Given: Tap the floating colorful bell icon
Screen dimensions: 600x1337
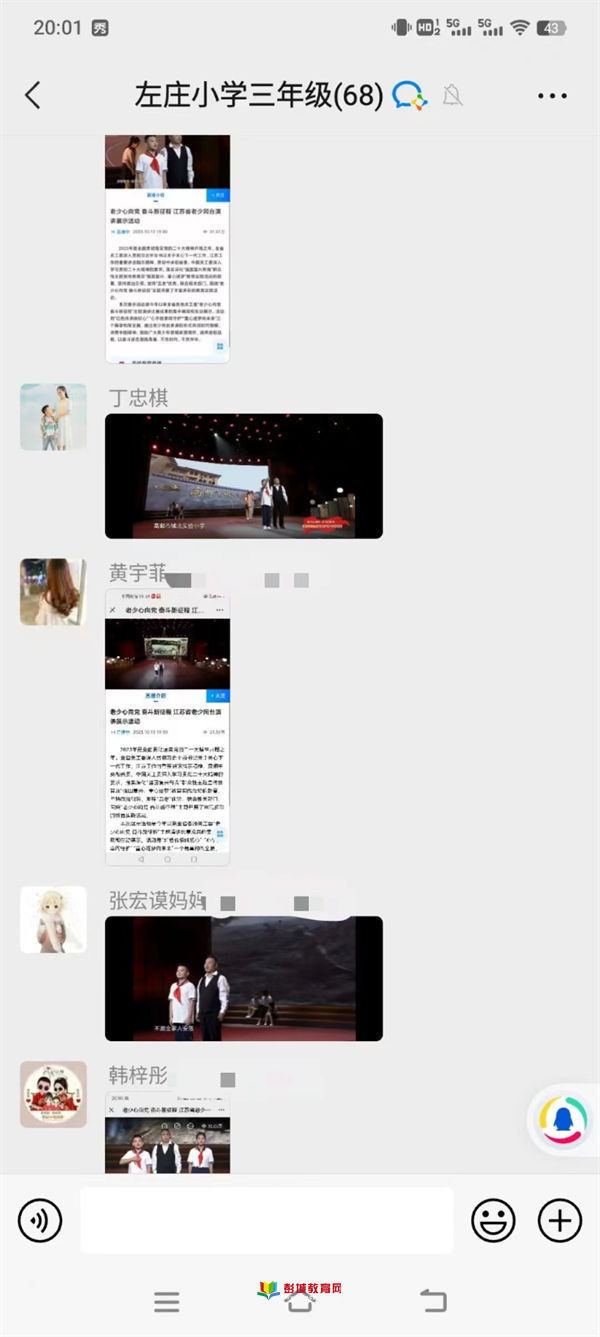Looking at the screenshot, I should point(564,1120).
